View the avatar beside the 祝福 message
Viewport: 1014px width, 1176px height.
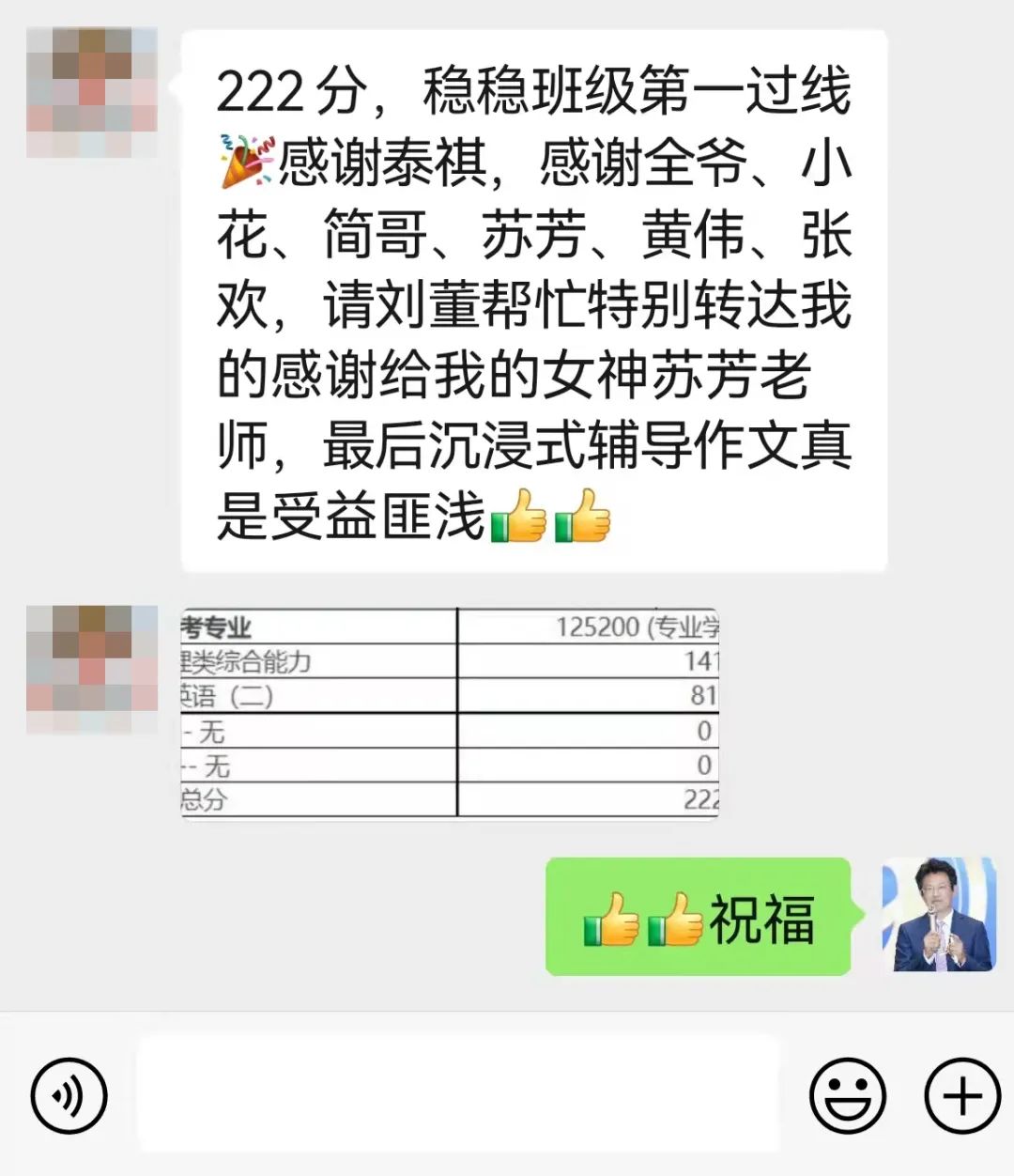click(938, 915)
